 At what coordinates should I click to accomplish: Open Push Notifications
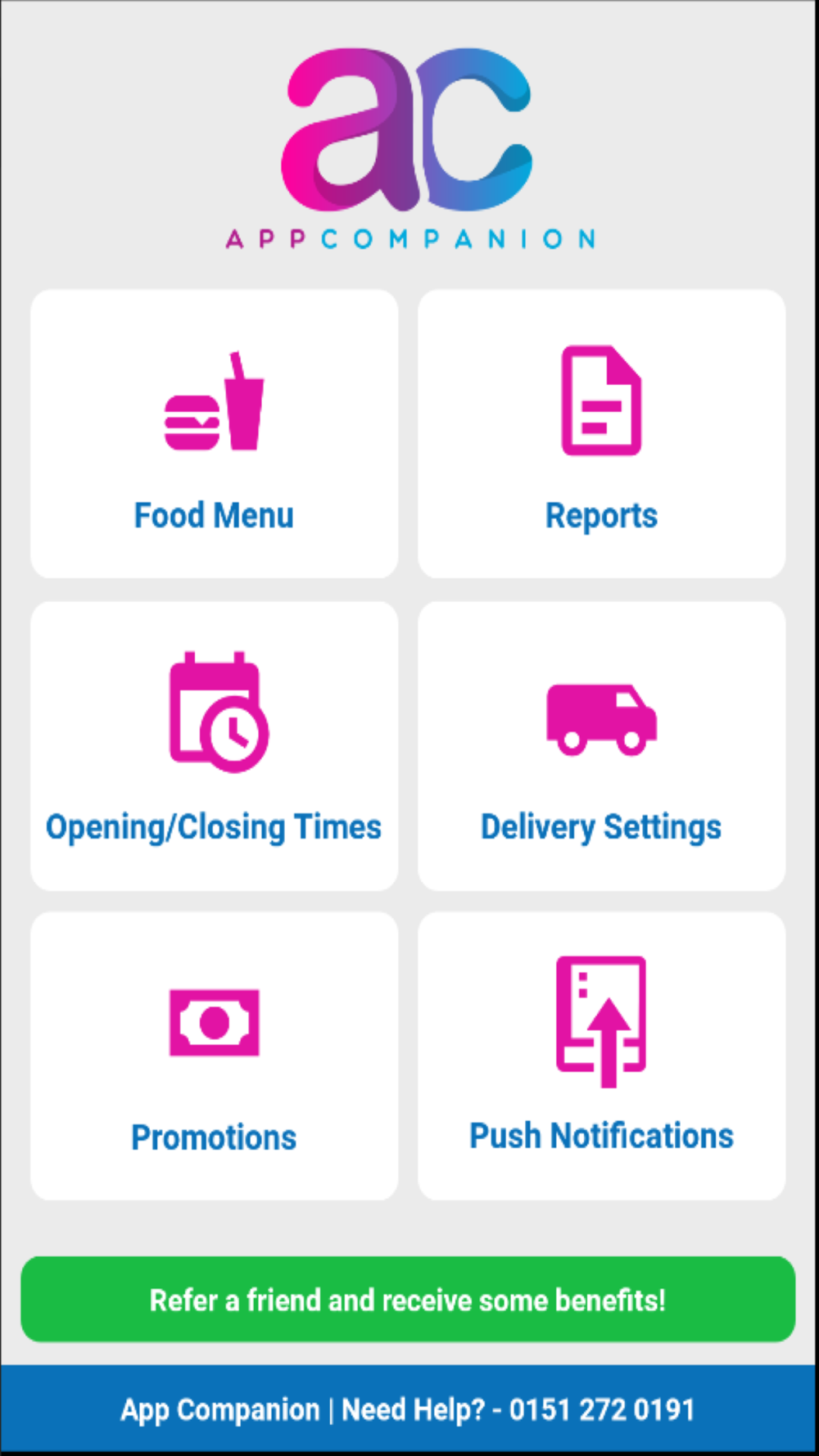tap(602, 1056)
